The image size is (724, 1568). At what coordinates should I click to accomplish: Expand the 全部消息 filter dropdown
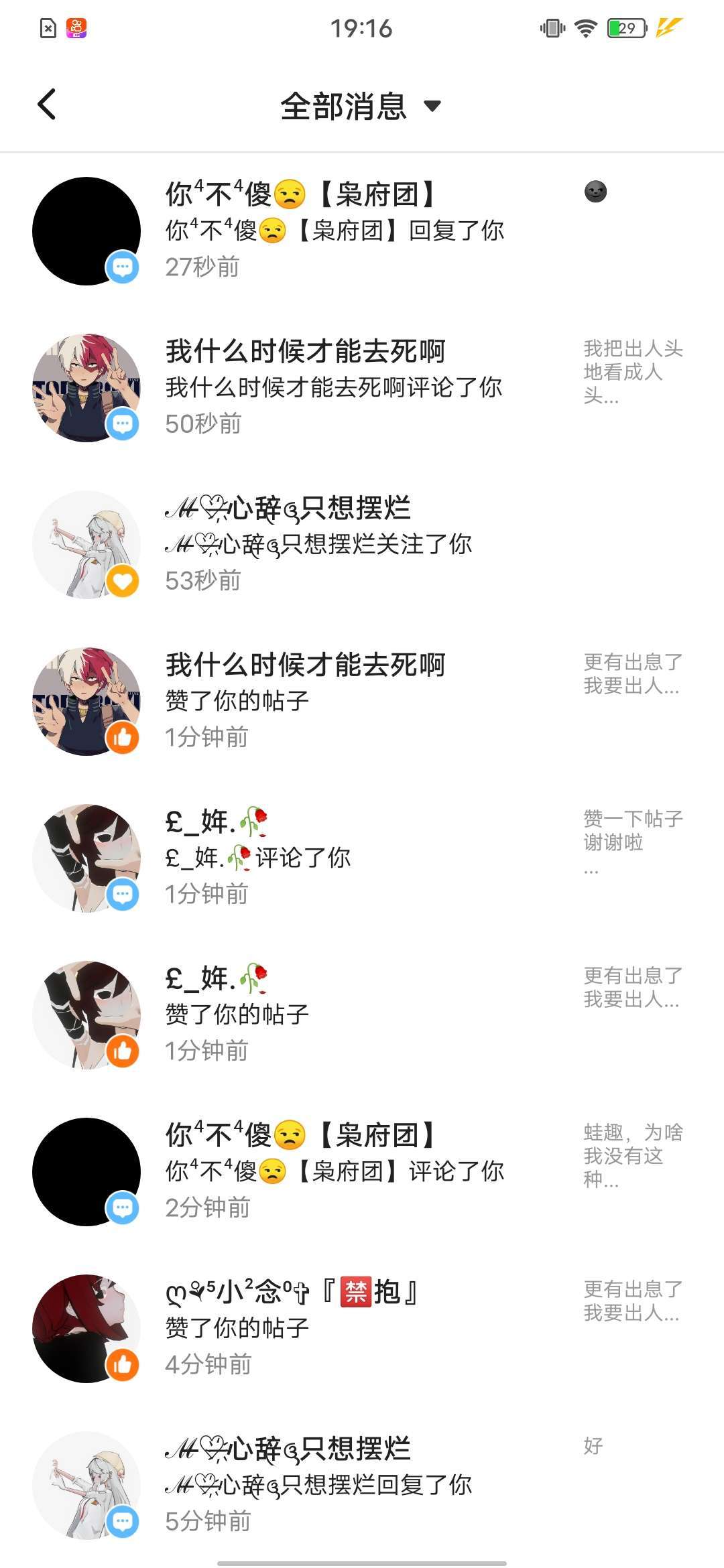[361, 106]
